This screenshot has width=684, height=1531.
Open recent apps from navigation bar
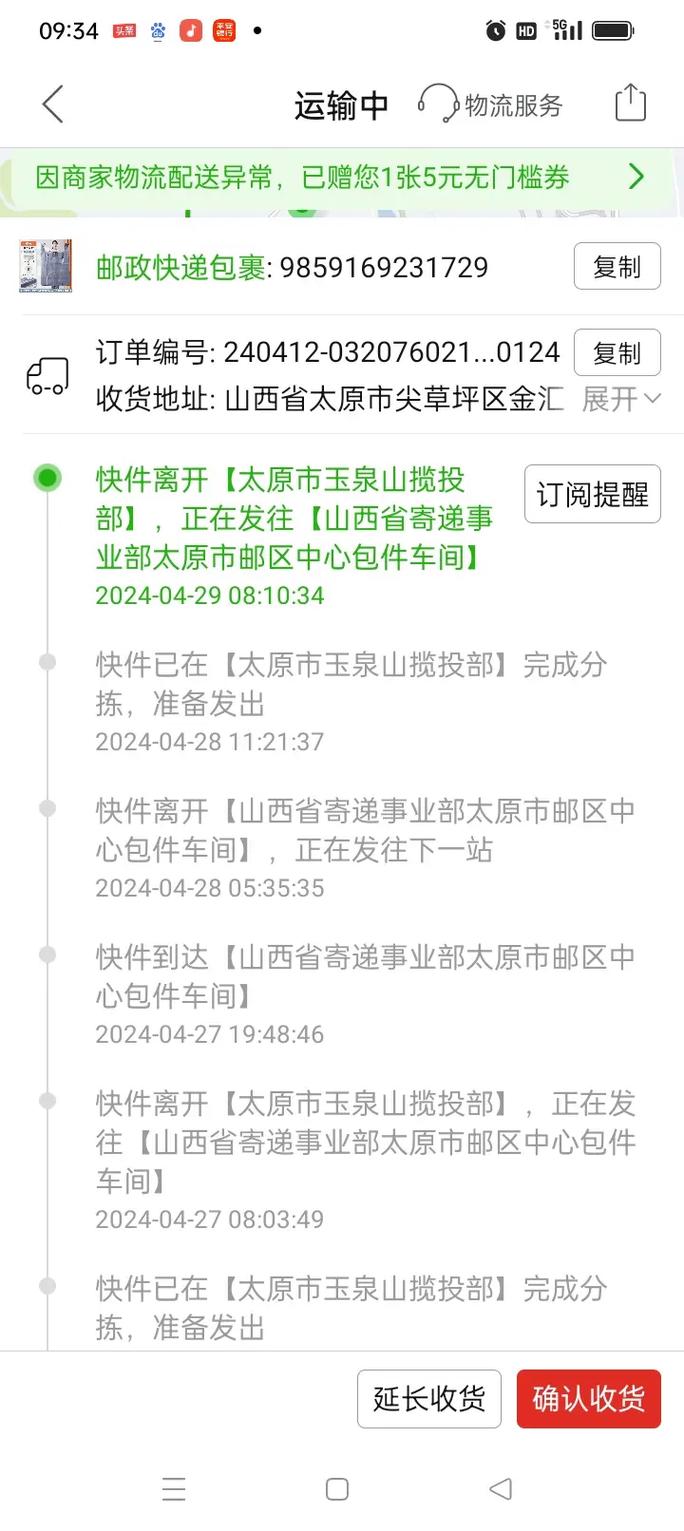coord(174,1489)
